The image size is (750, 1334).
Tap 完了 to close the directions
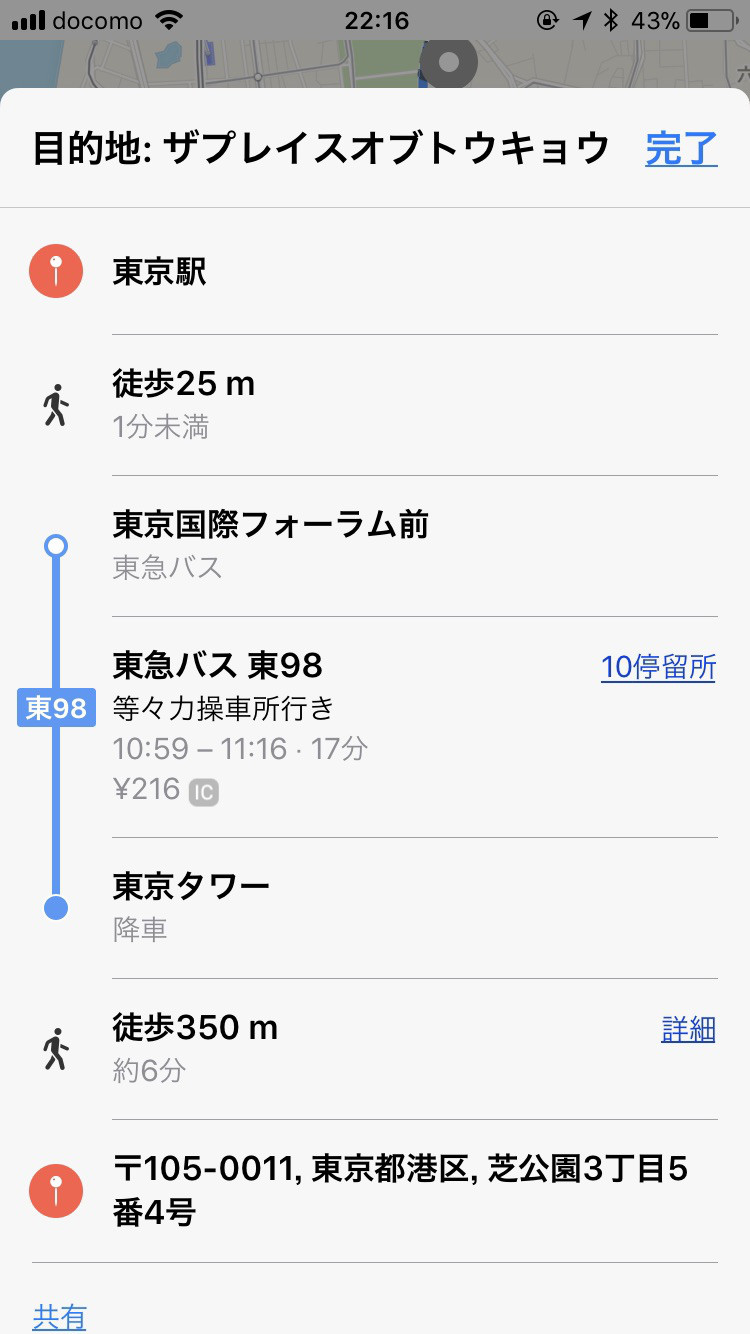pos(681,149)
